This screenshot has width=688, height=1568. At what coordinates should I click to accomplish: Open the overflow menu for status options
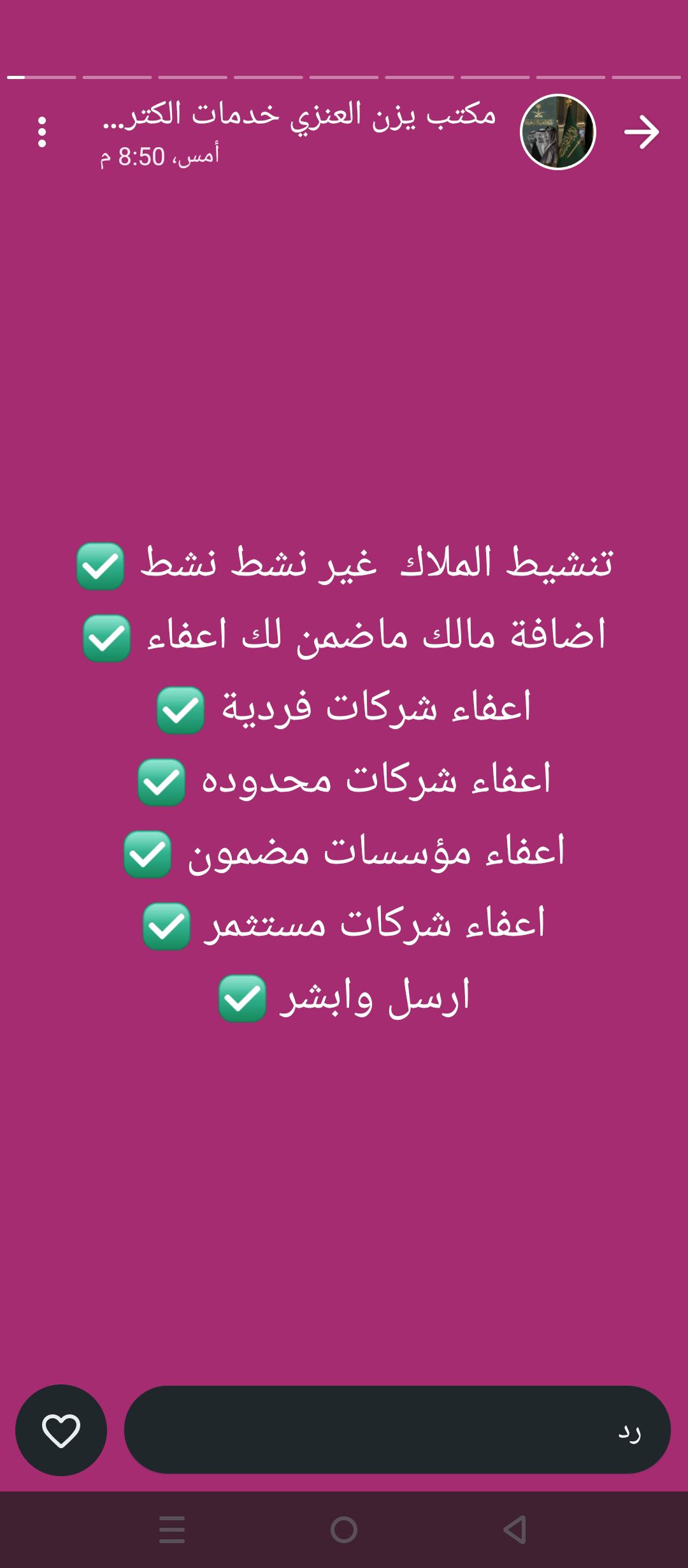[42, 132]
